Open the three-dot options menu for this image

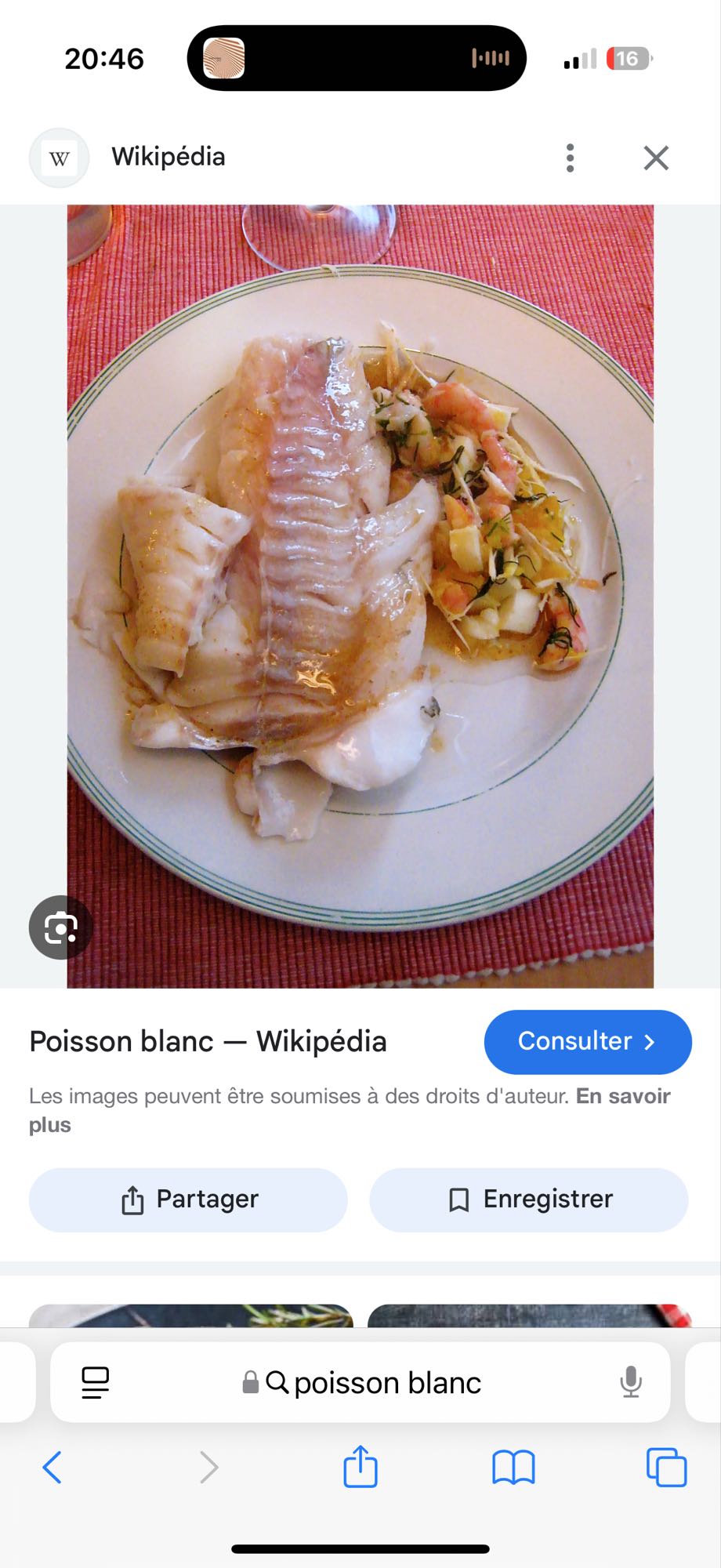coord(570,158)
